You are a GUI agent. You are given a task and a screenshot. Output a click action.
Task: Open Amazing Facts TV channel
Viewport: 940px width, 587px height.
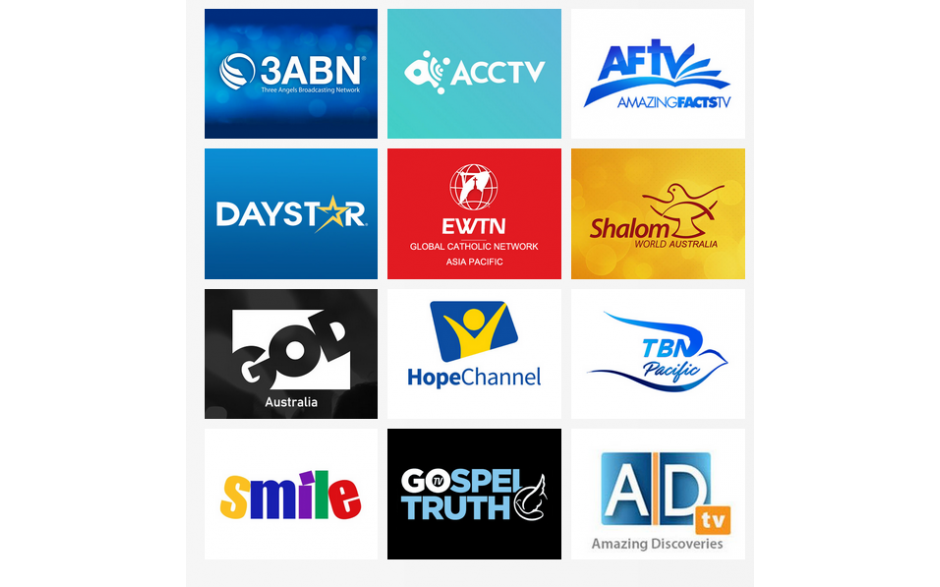point(657,74)
